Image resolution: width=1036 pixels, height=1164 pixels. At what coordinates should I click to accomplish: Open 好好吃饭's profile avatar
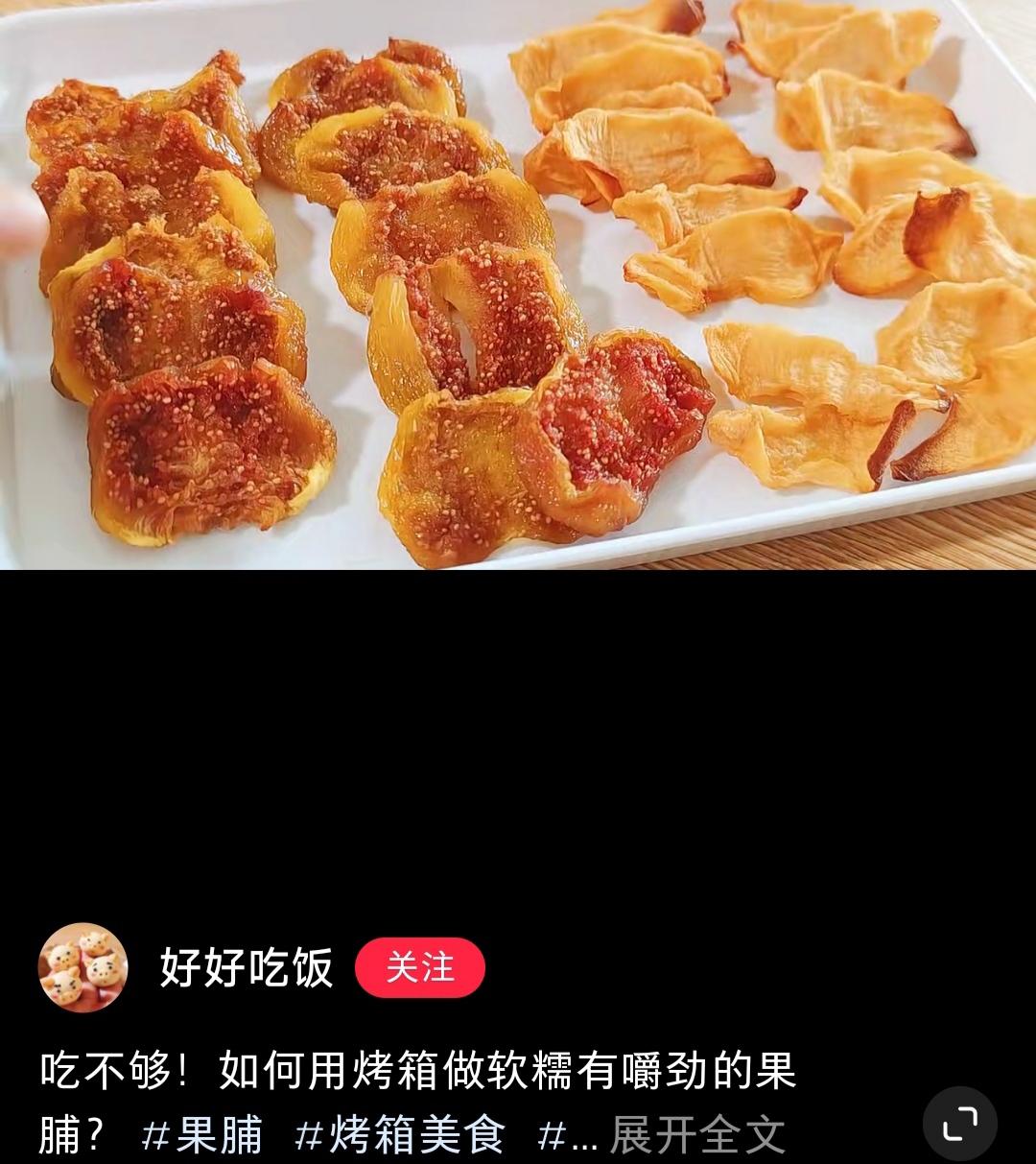(82, 967)
